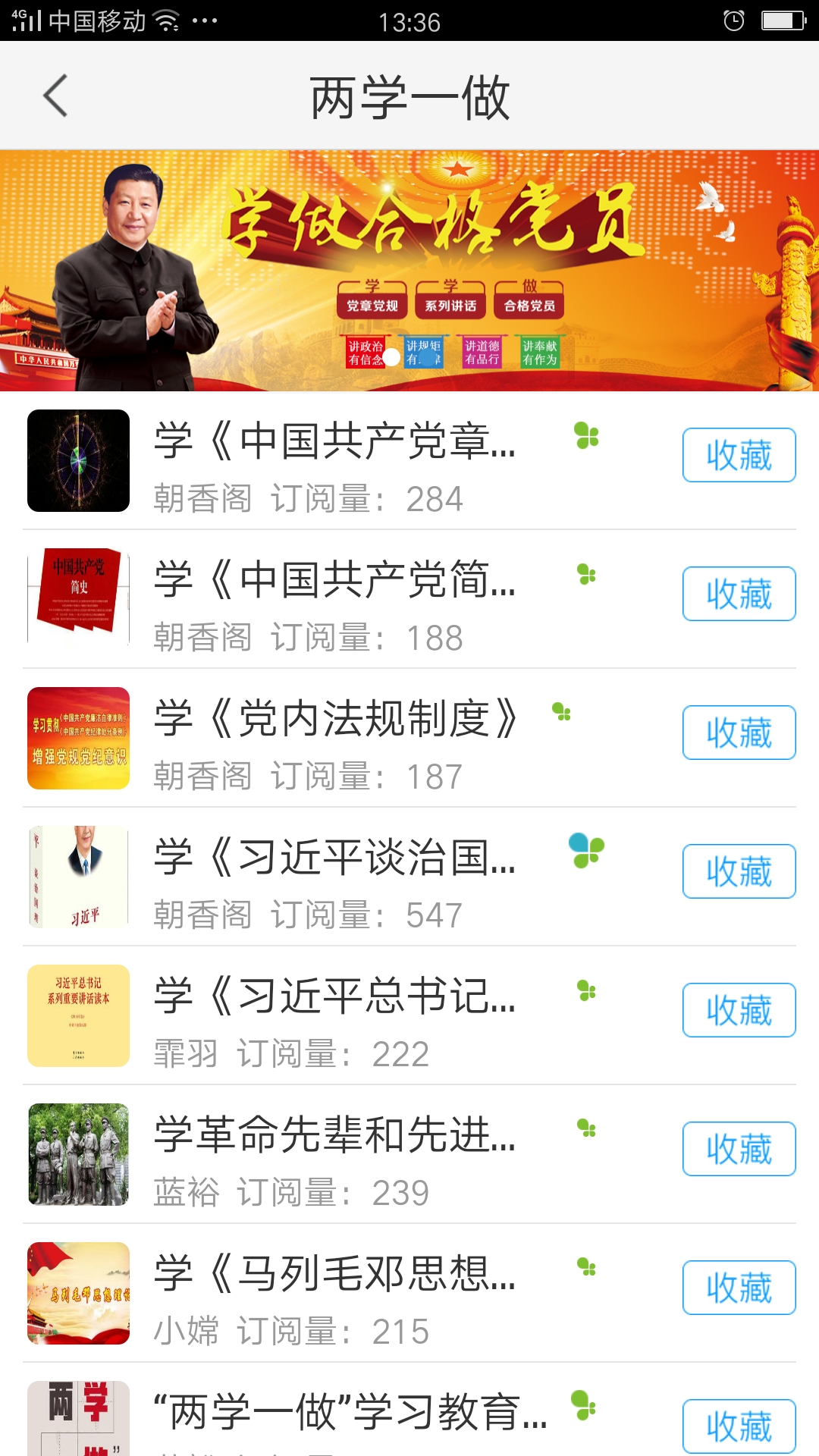
Task: Go back from 两学一做 page
Action: point(56,96)
